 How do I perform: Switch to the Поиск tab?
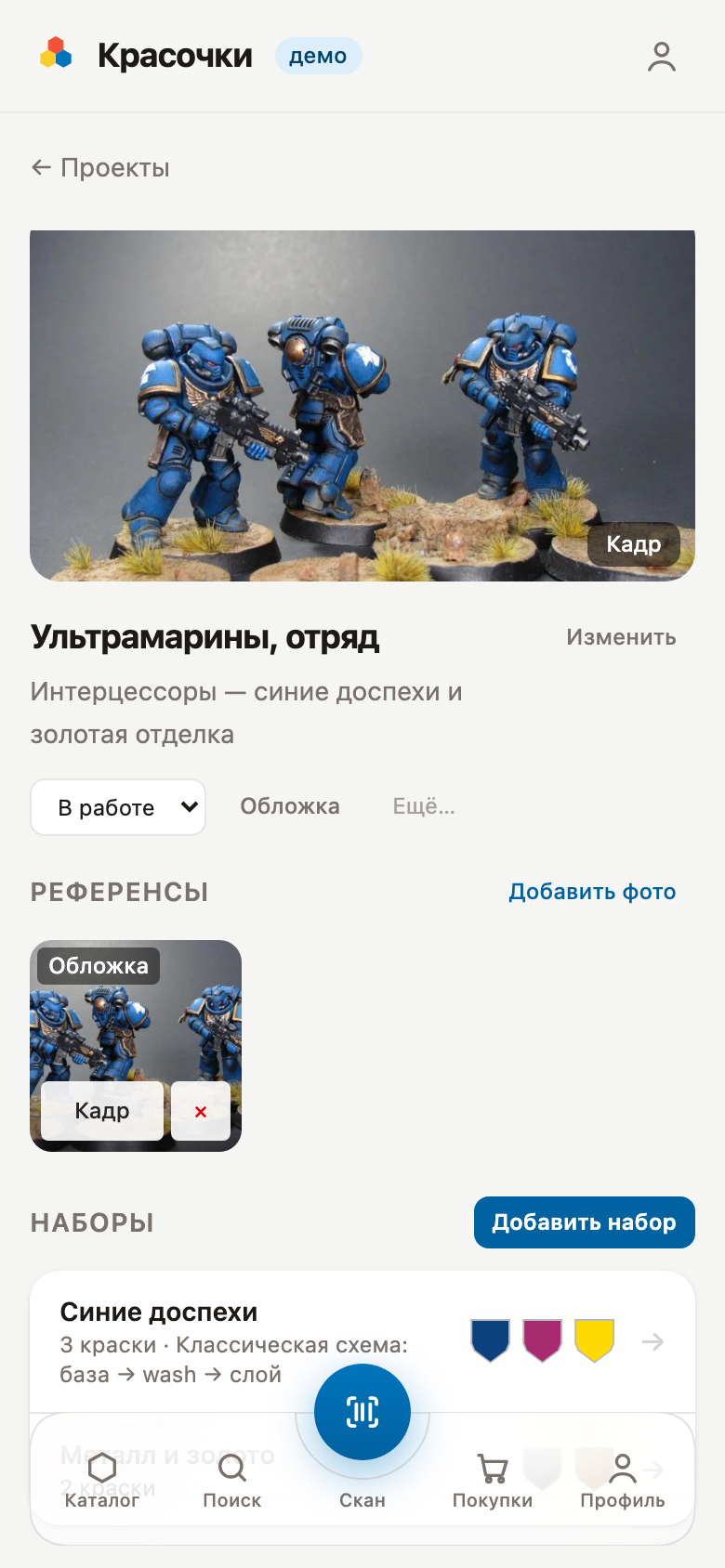coord(232,1481)
